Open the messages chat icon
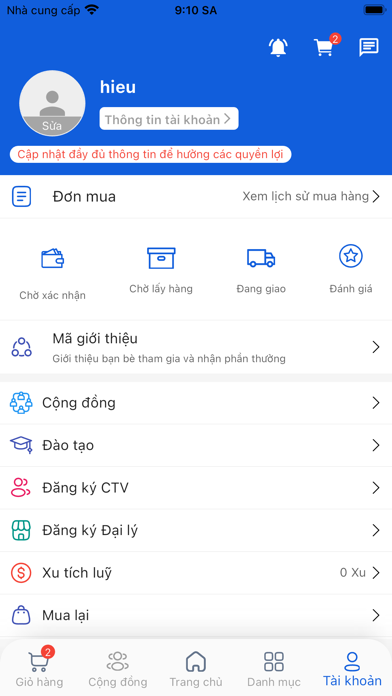Image resolution: width=392 pixels, height=696 pixels. click(369, 47)
